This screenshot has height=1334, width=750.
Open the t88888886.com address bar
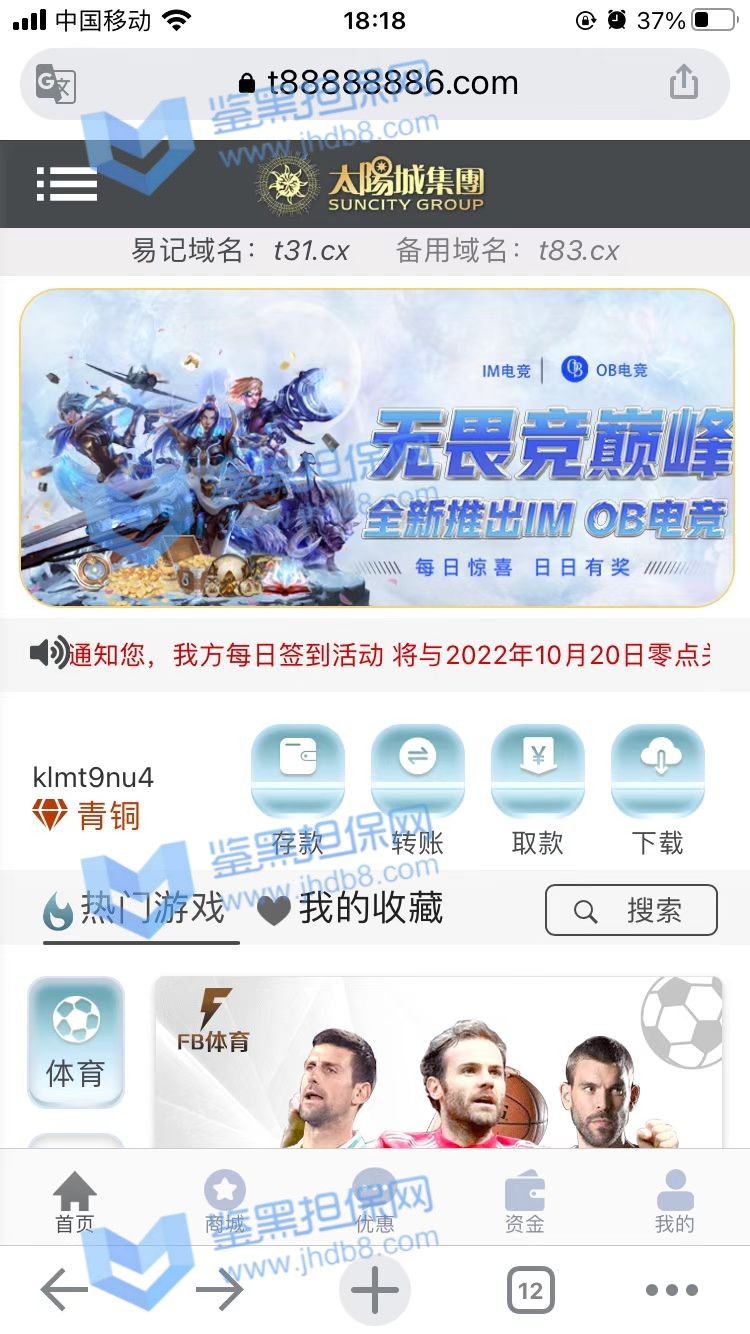point(378,83)
